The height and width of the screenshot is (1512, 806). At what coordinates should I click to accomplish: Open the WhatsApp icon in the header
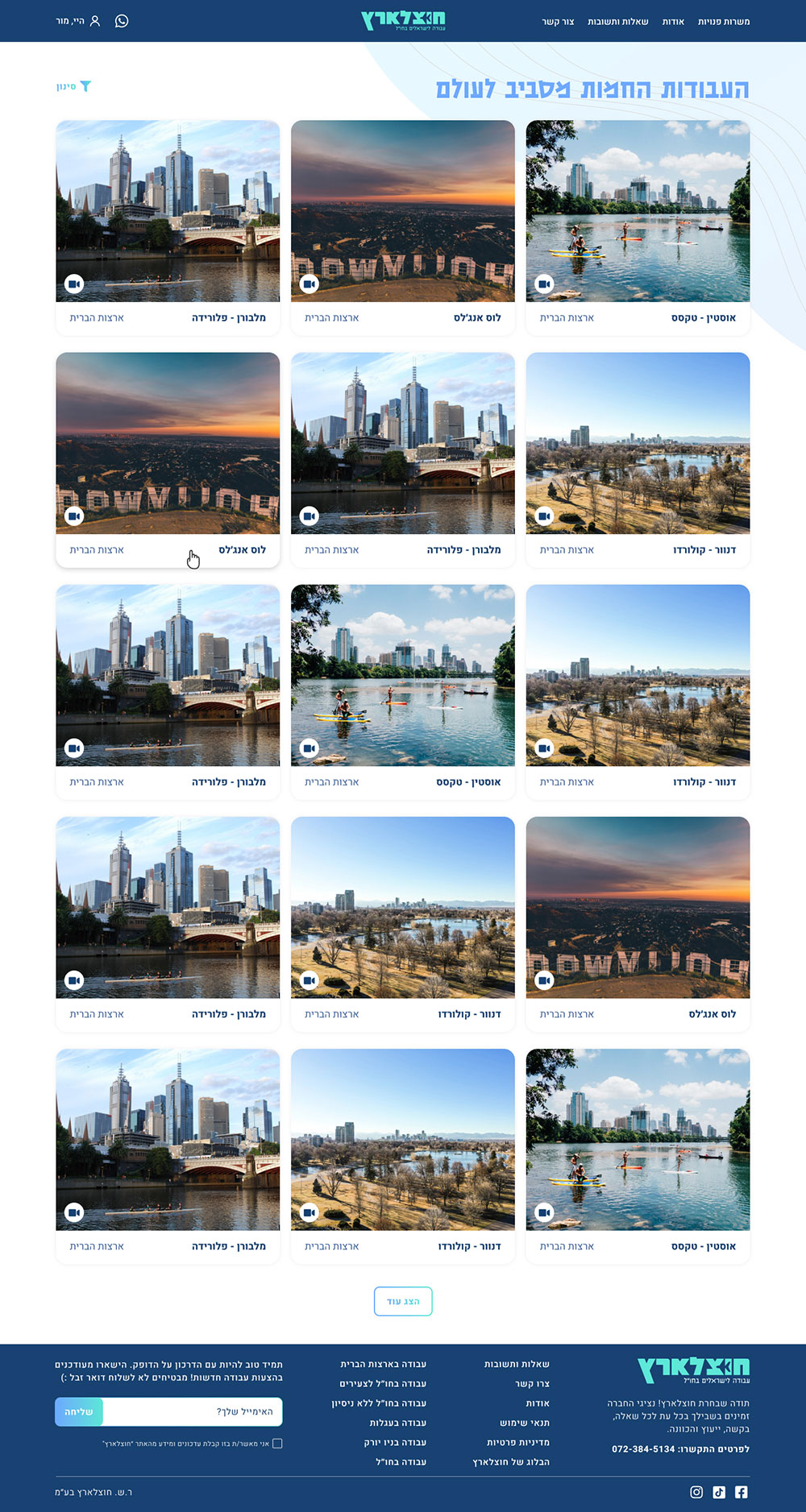(x=122, y=21)
